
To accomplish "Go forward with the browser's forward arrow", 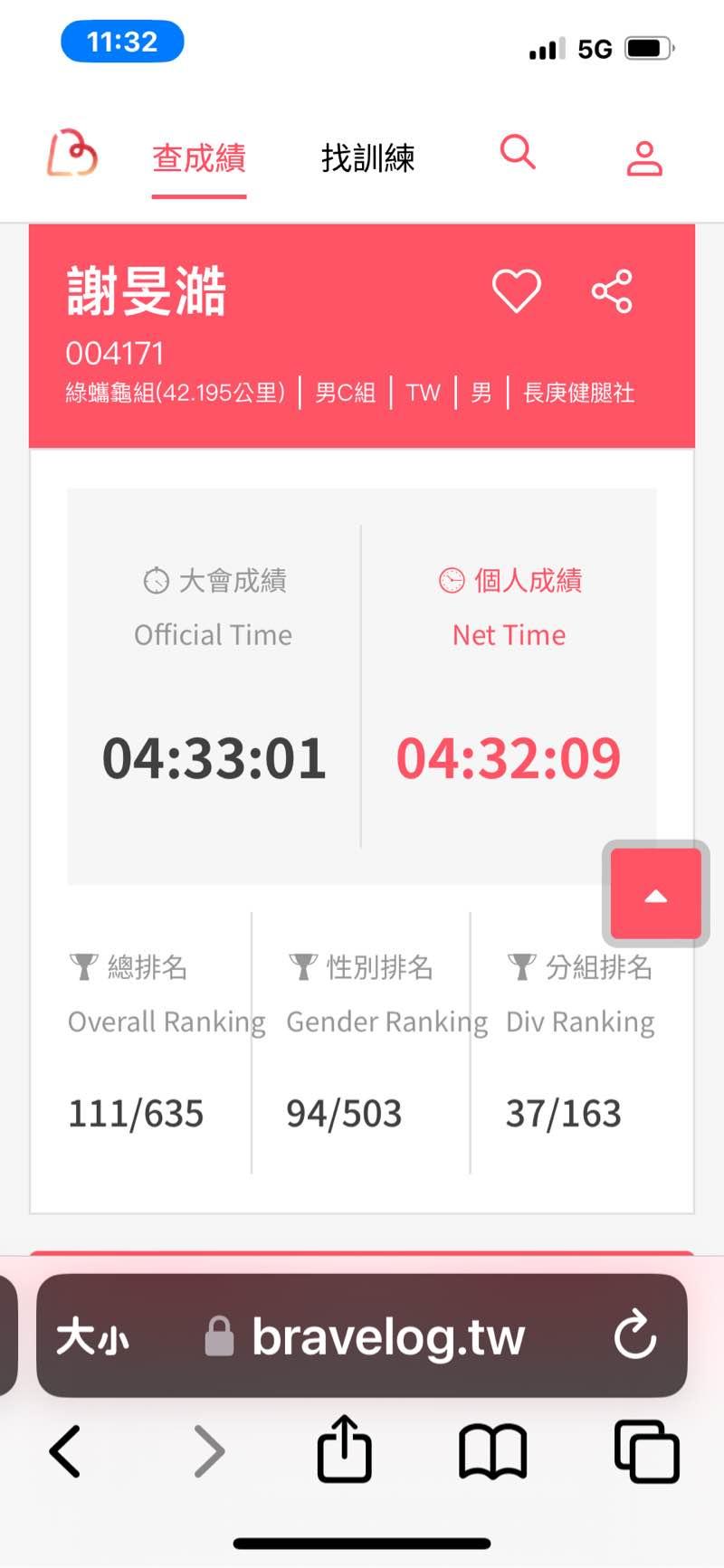I will click(x=210, y=1451).
